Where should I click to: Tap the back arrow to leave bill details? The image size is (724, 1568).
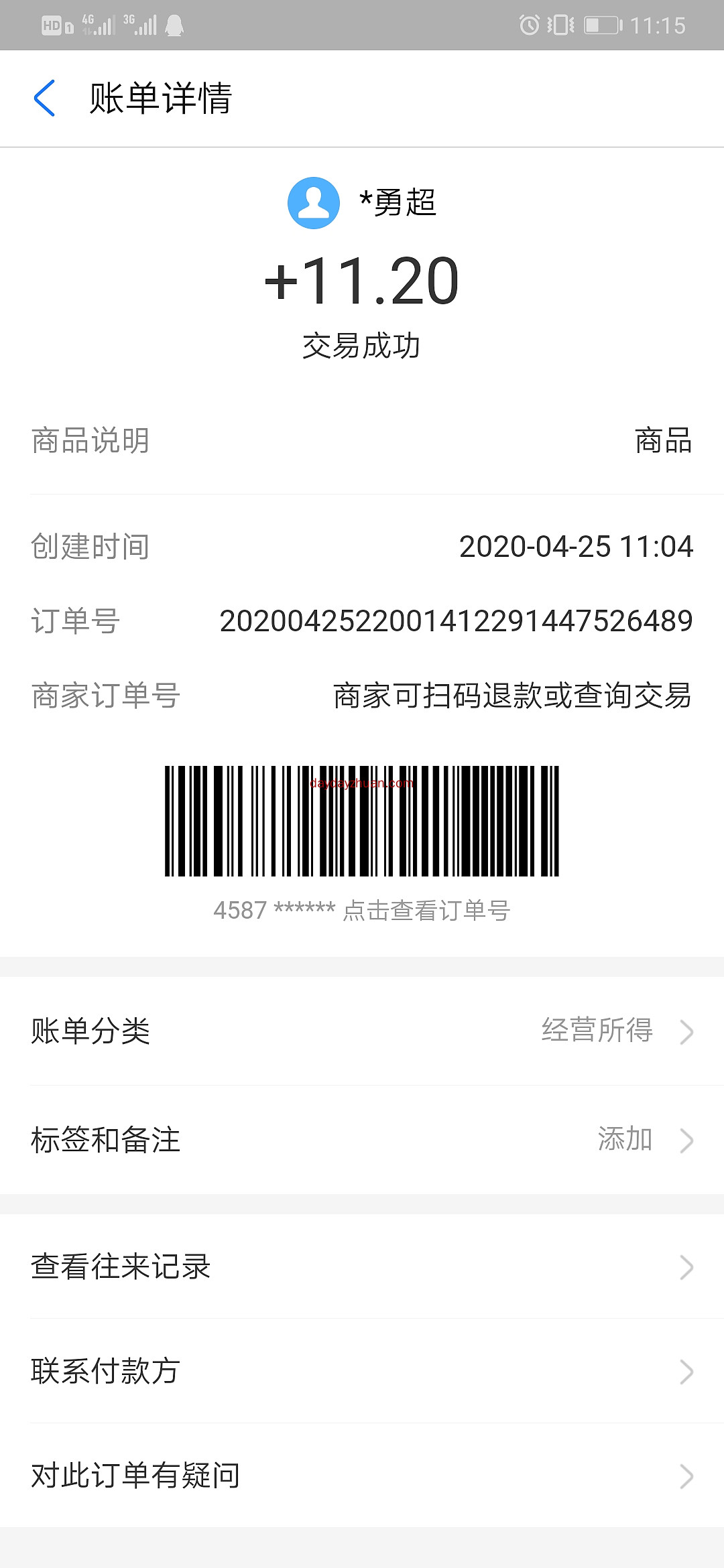(45, 99)
